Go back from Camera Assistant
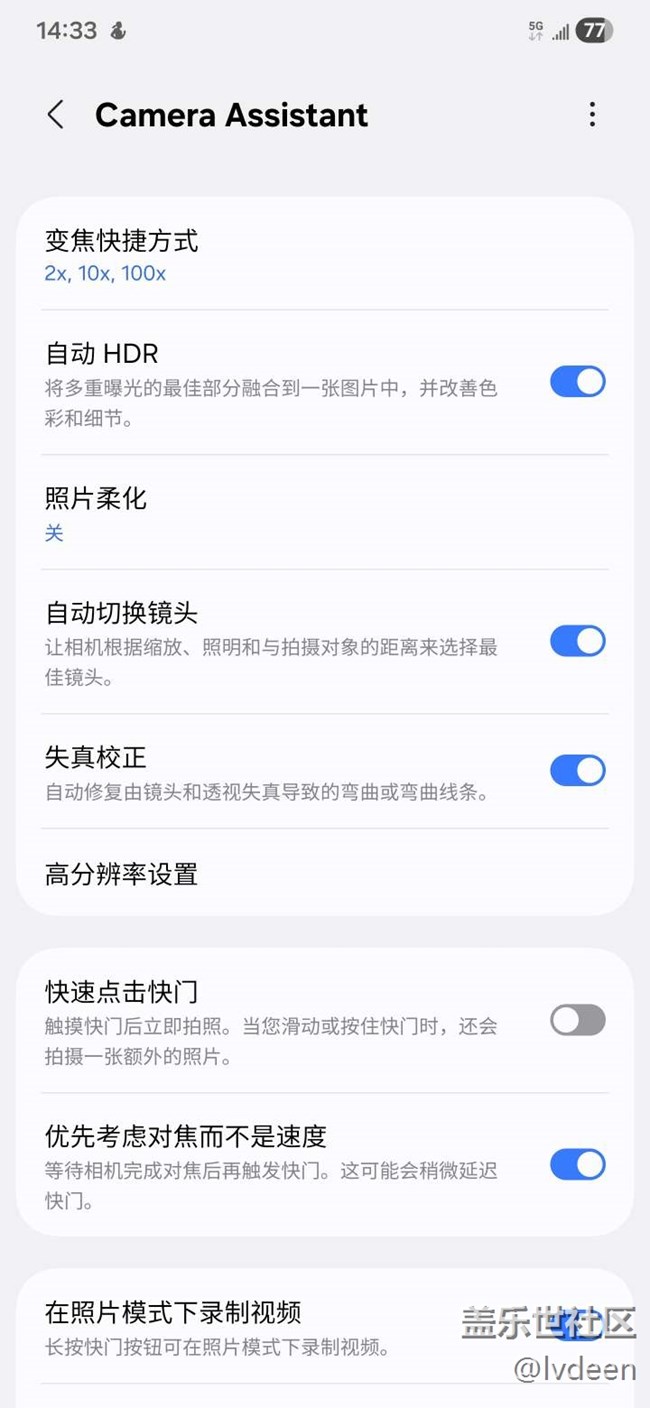The width and height of the screenshot is (650, 1408). coord(56,115)
